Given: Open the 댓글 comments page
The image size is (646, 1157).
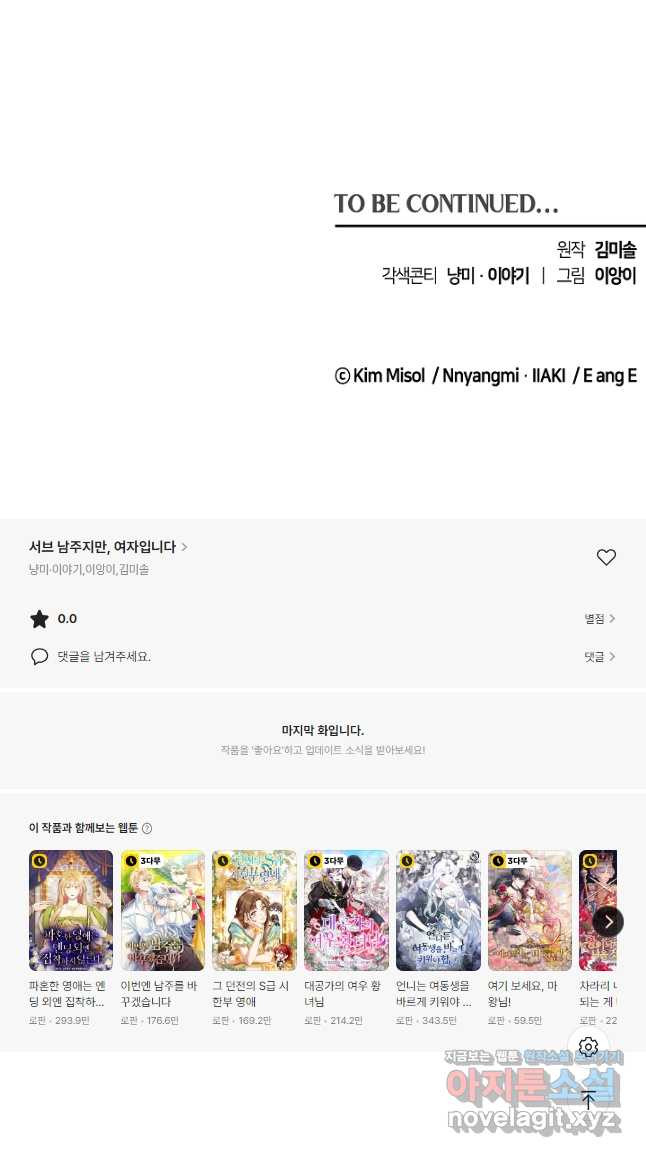Looking at the screenshot, I should tap(600, 657).
